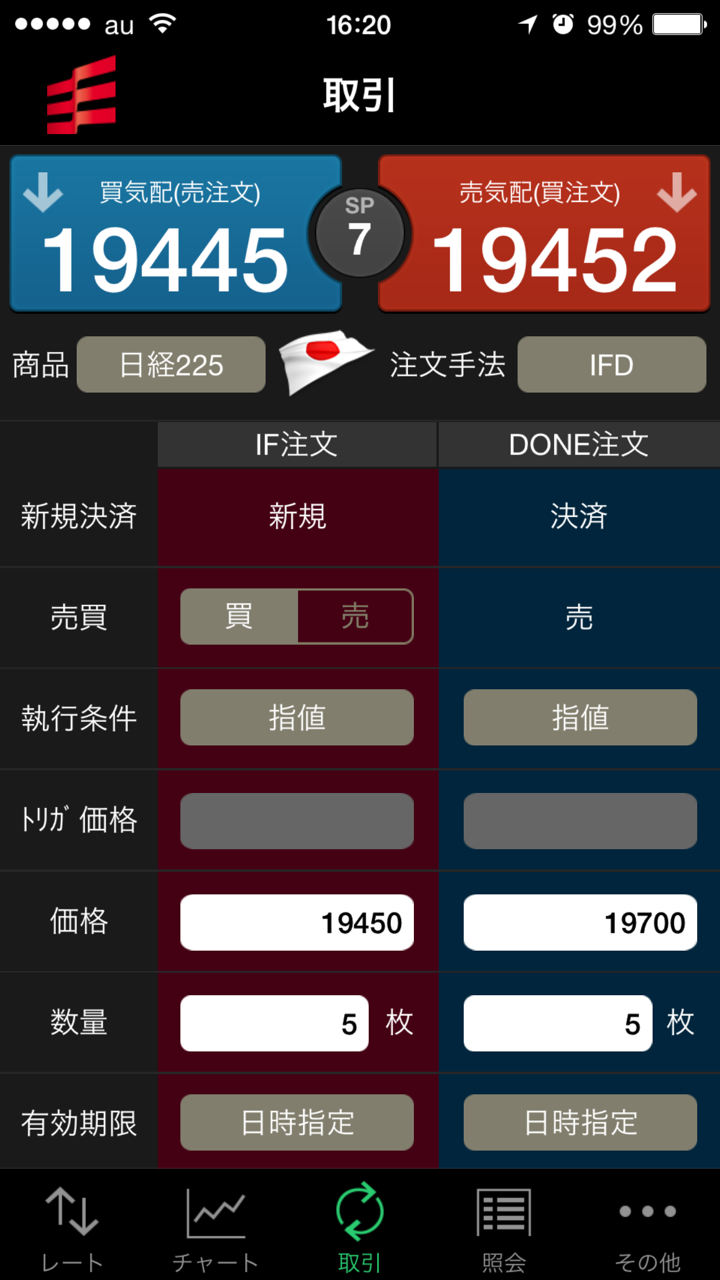720x1280 pixels.
Task: Set DONE order 日時指定 expiry
Action: coord(580,1123)
